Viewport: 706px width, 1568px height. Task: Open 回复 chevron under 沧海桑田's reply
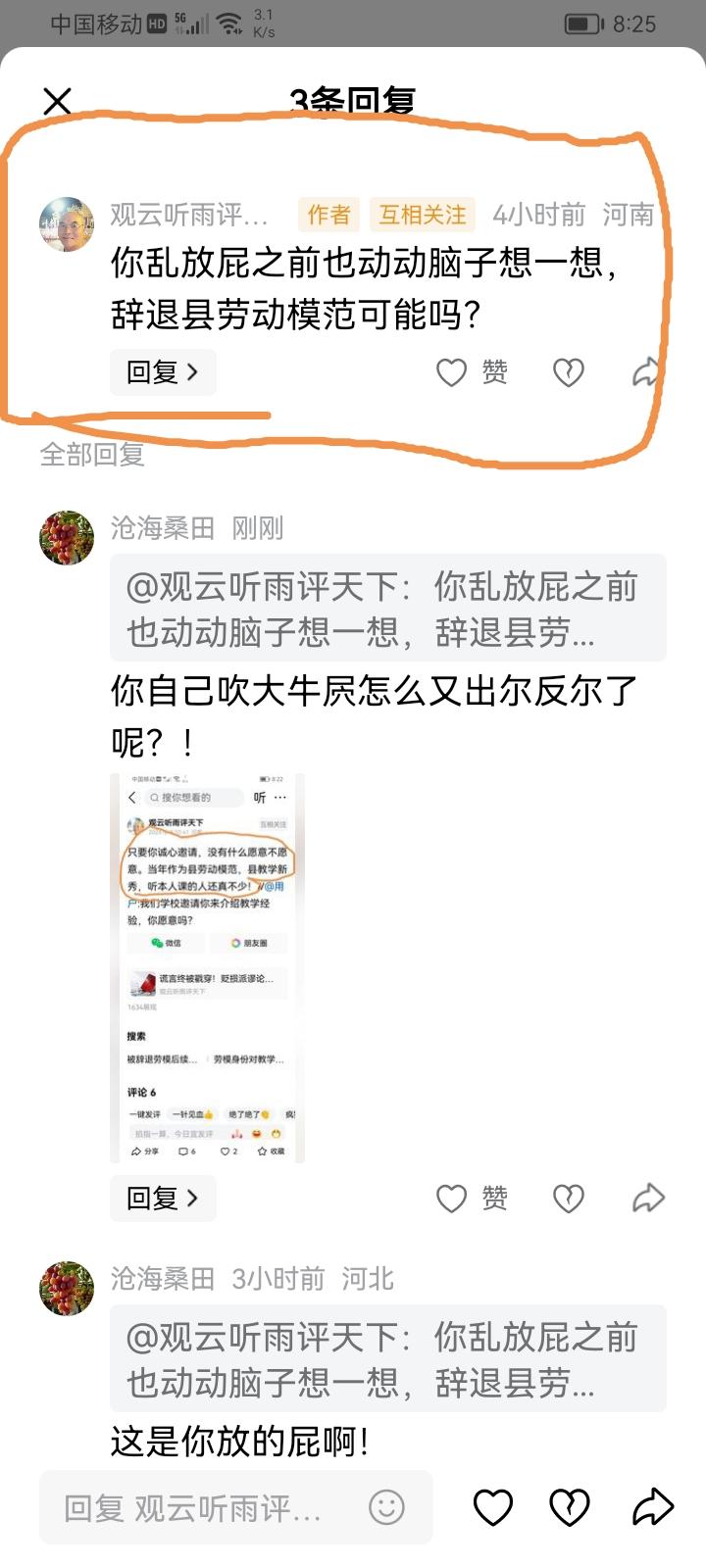pyautogui.click(x=163, y=1198)
